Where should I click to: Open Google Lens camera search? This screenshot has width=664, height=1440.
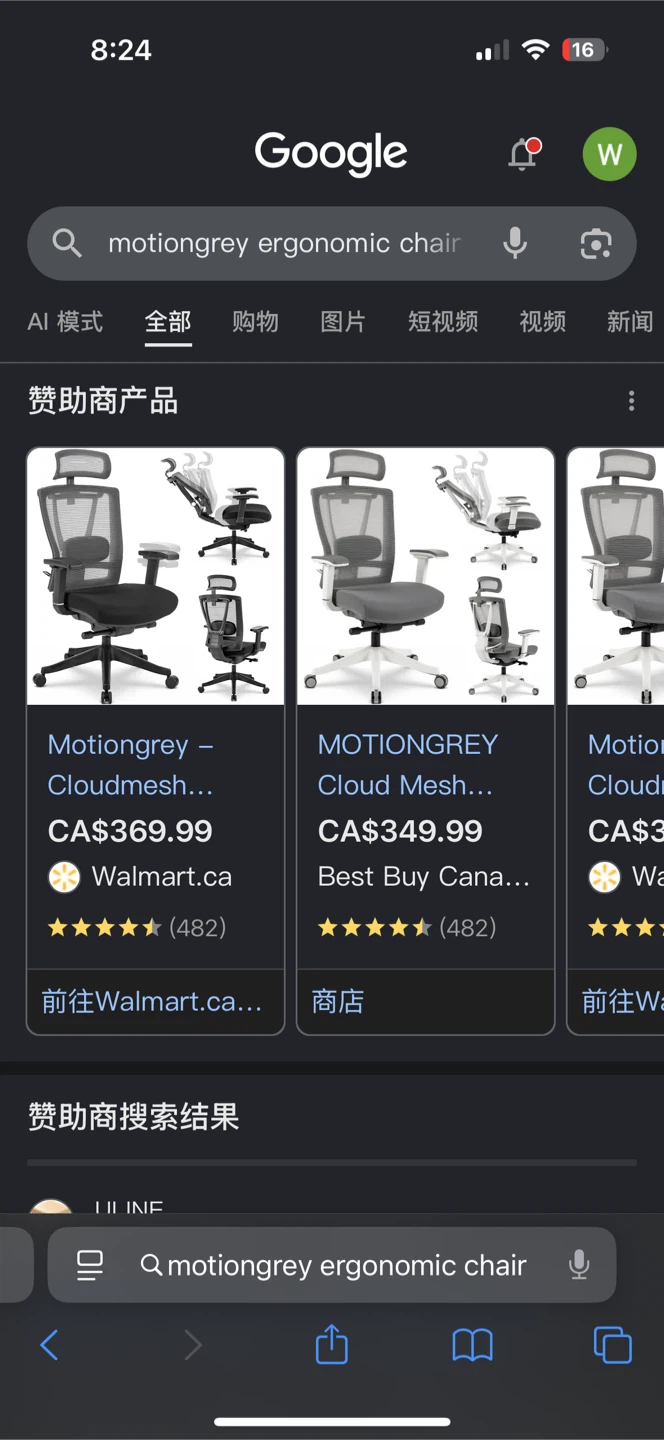(596, 243)
